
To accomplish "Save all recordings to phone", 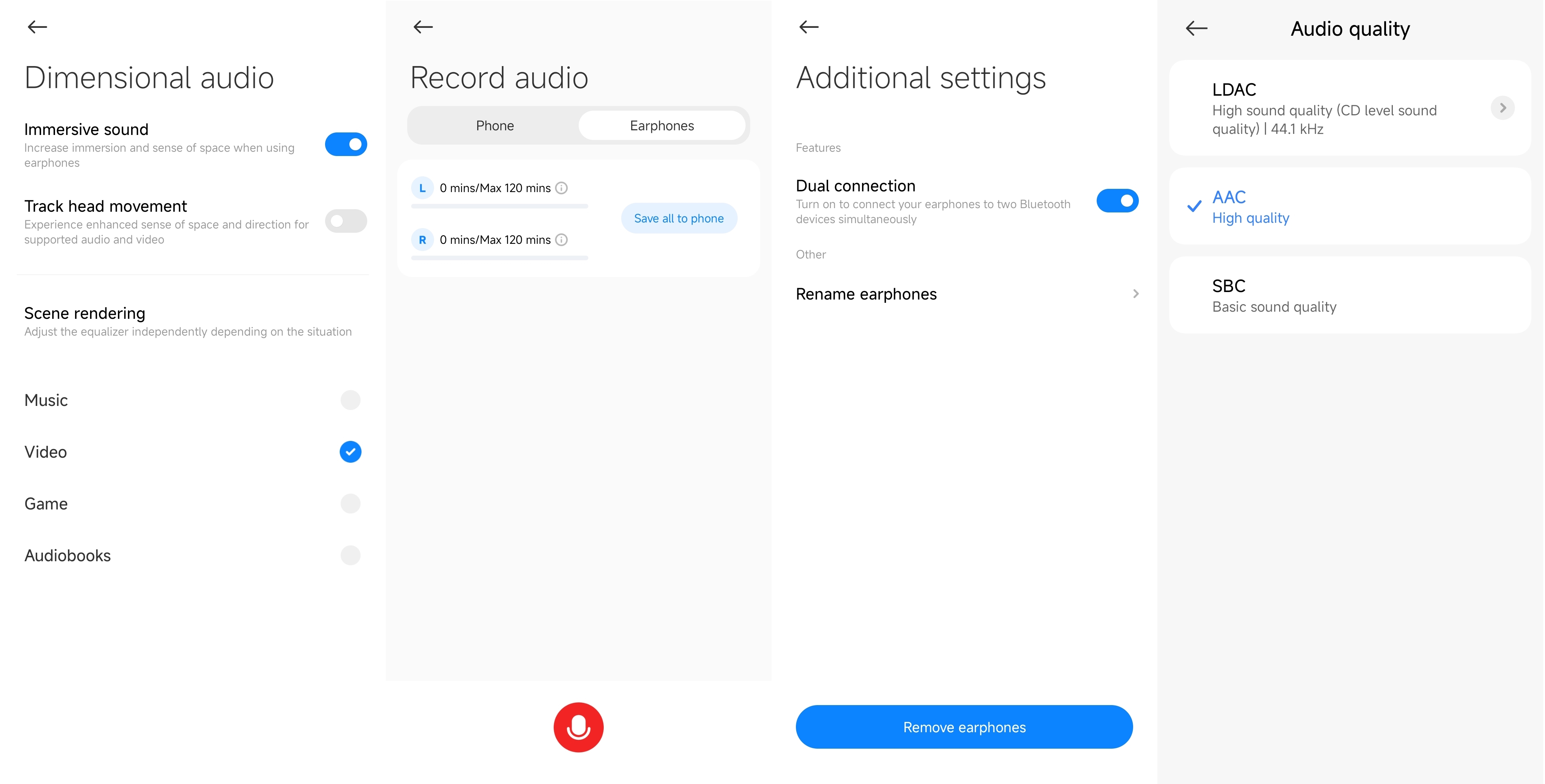I will coord(678,218).
